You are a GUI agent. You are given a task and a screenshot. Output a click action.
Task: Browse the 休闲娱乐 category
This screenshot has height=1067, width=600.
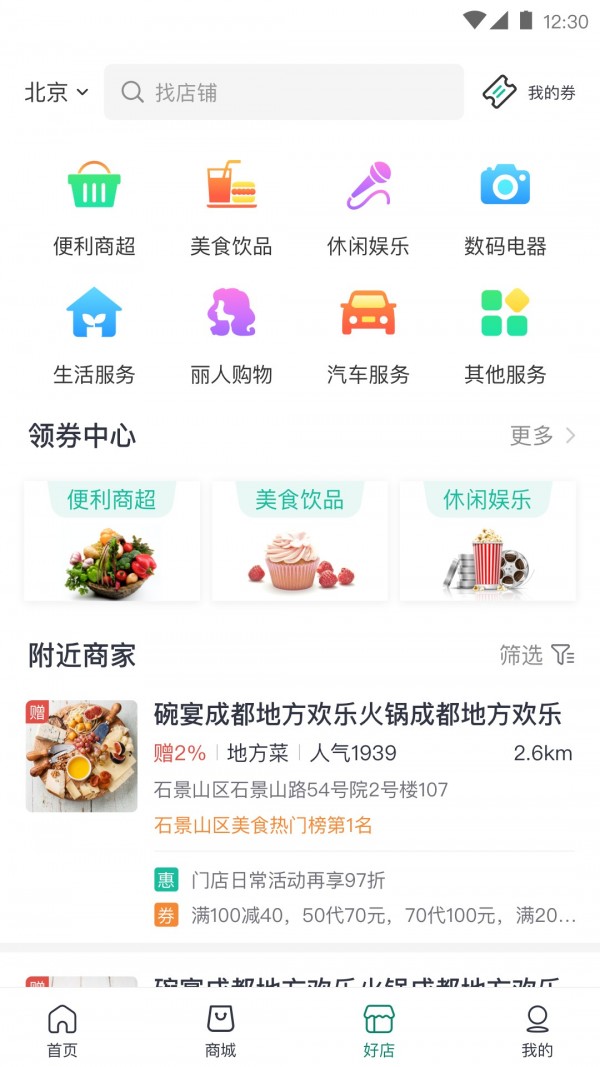pos(368,207)
